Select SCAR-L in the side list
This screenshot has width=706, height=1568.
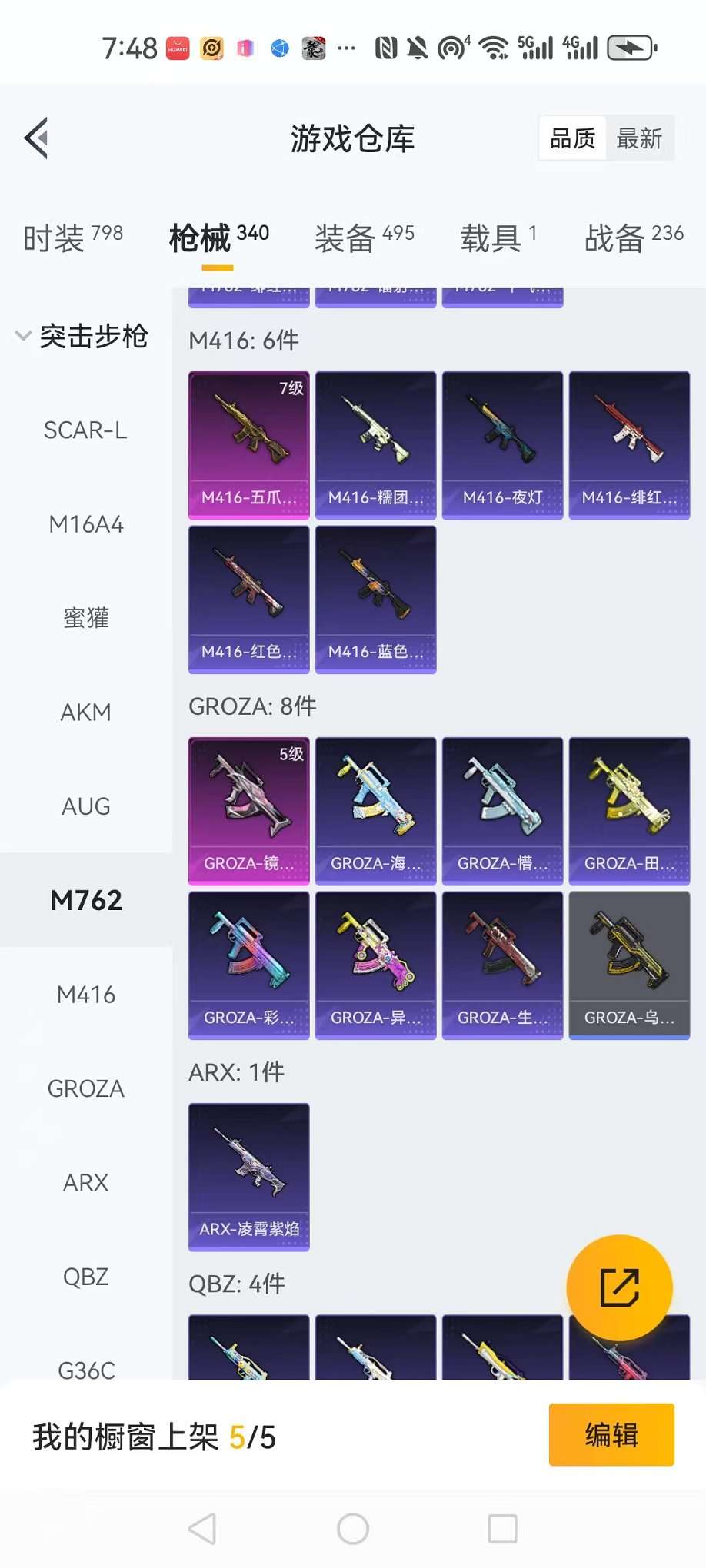point(85,430)
